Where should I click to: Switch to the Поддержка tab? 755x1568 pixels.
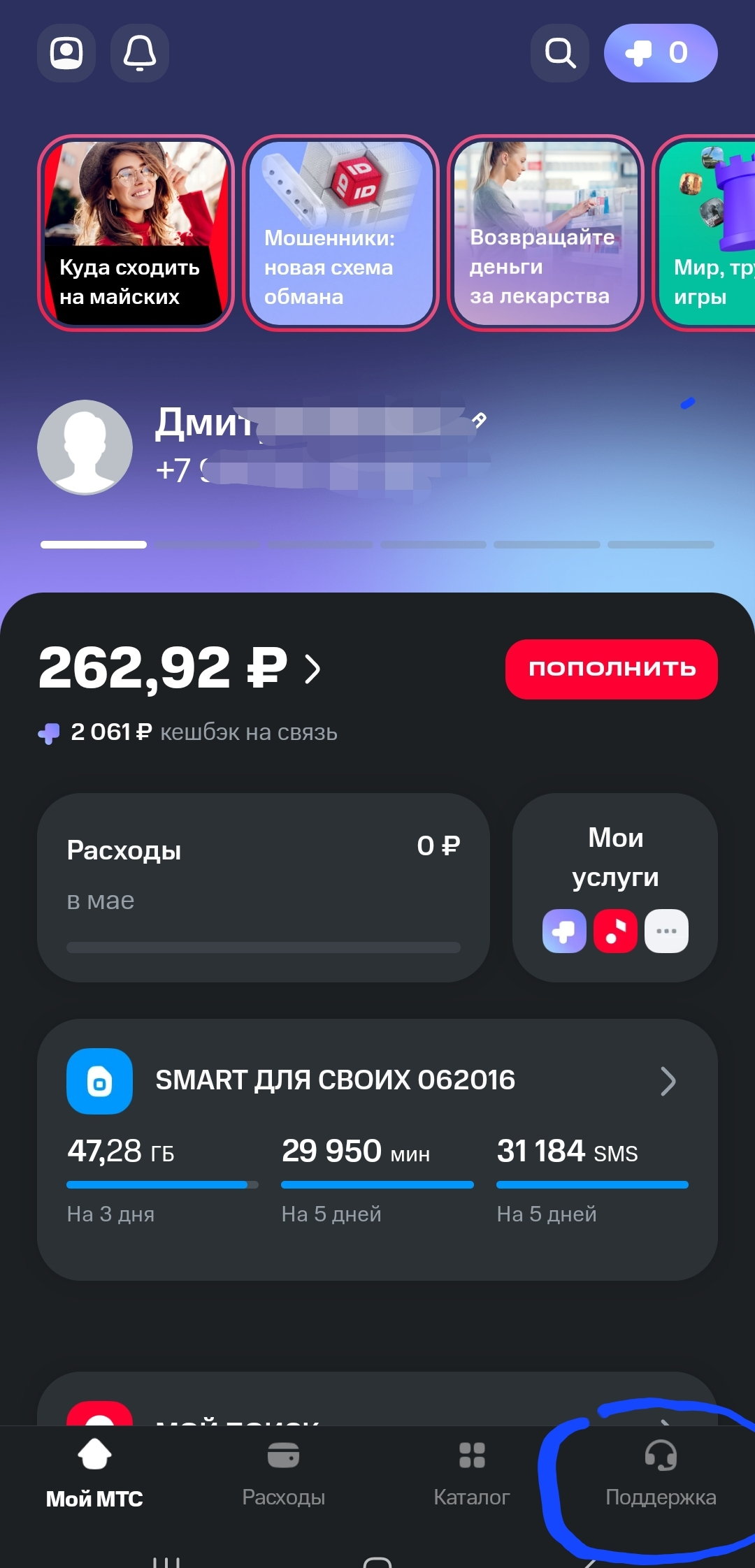[x=661, y=1475]
